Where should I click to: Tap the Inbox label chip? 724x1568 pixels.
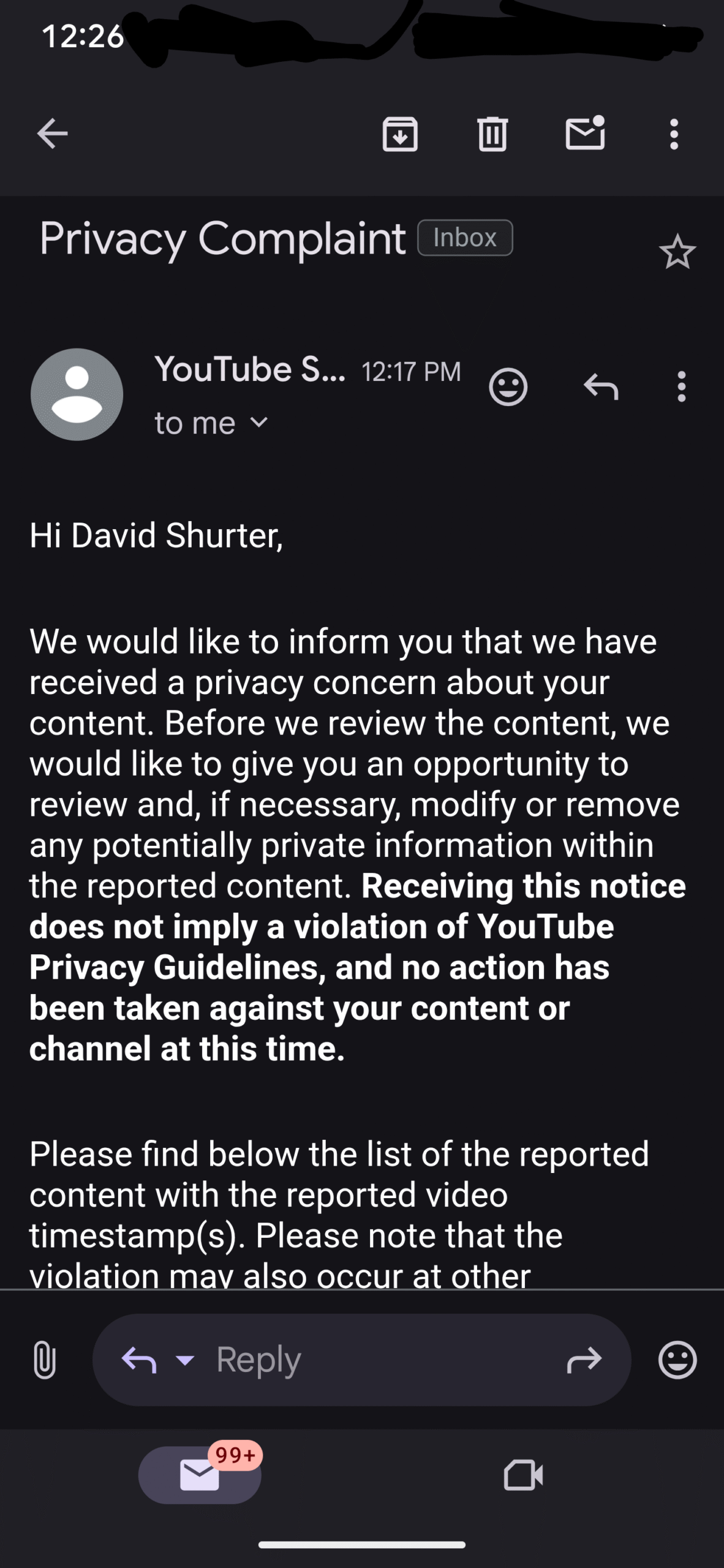(x=465, y=238)
